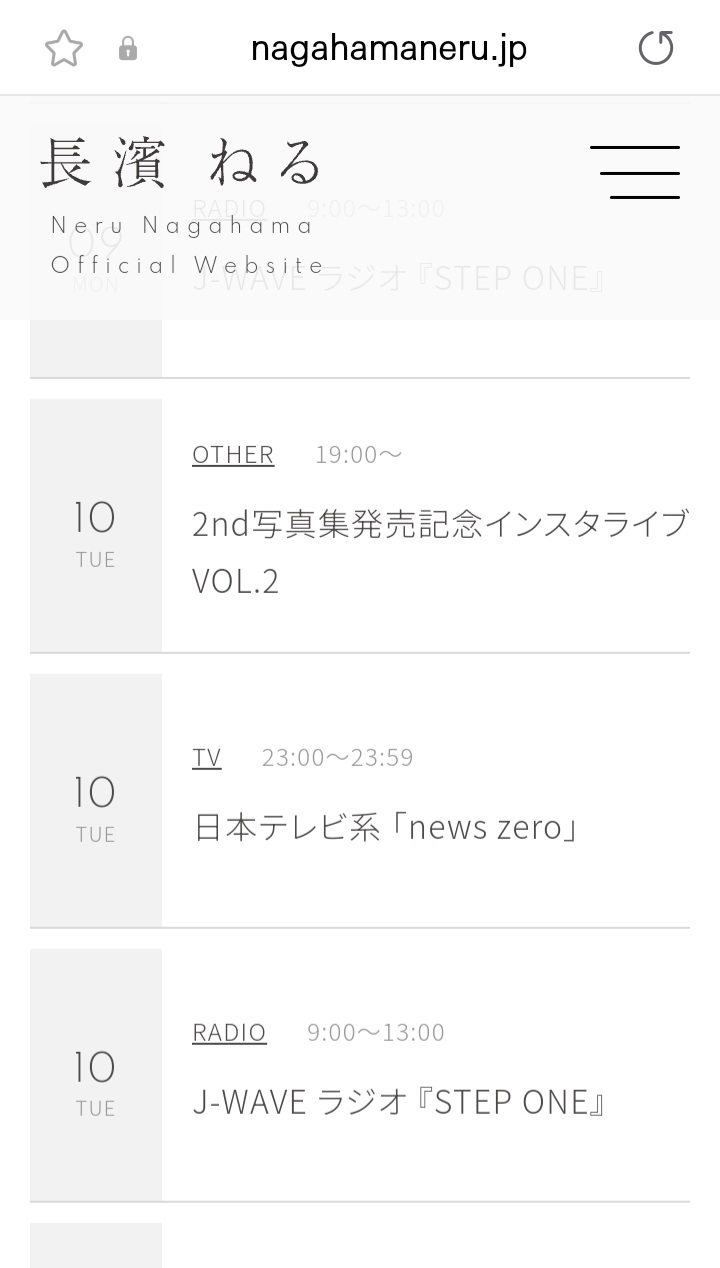Open the hamburger menu

(635, 172)
